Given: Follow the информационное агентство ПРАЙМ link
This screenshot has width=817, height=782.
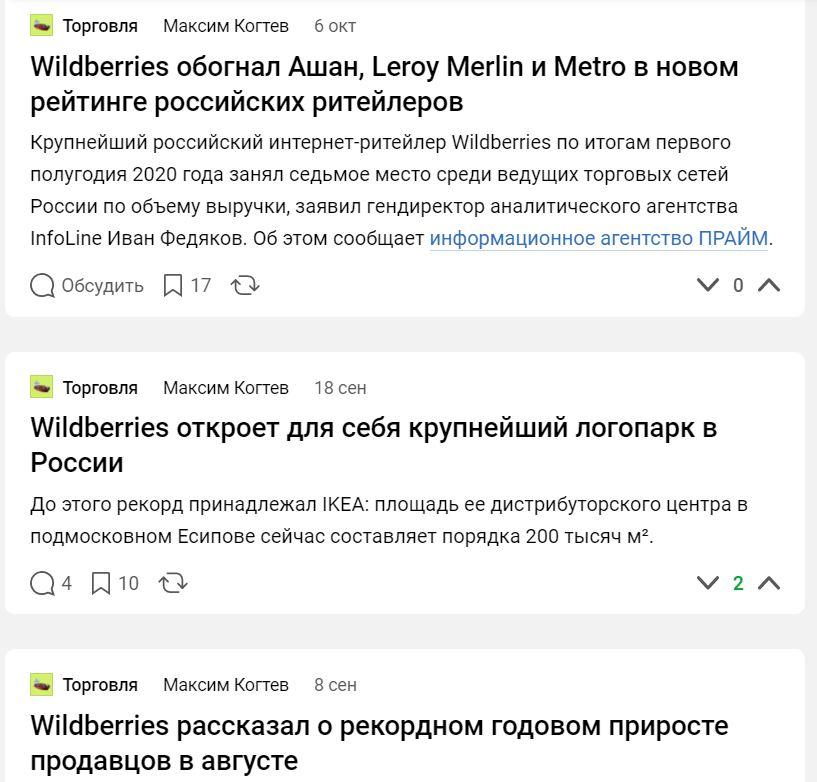Looking at the screenshot, I should coord(598,239).
